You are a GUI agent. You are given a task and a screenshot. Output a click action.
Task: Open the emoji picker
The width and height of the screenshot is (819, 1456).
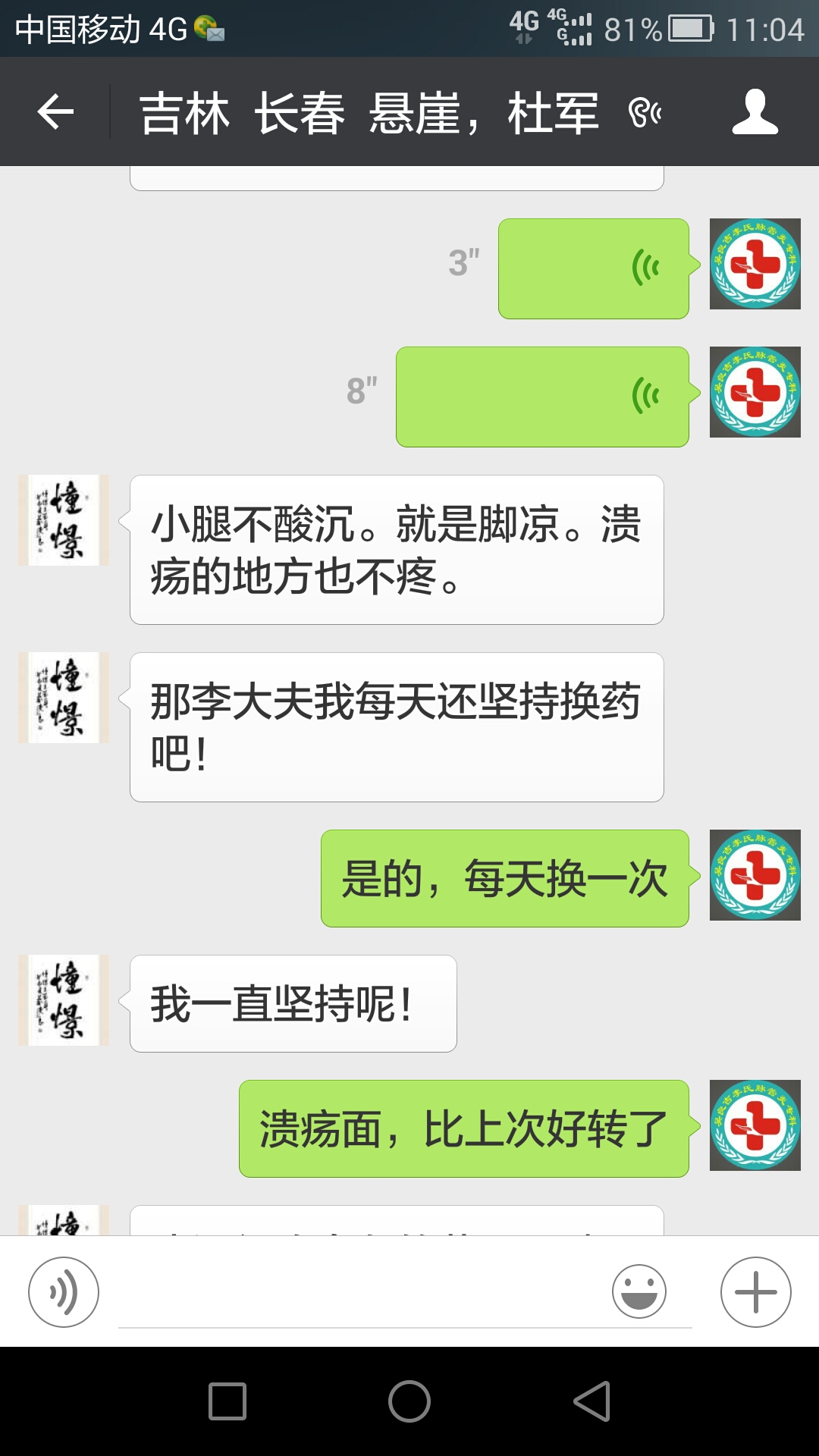pos(639,1291)
